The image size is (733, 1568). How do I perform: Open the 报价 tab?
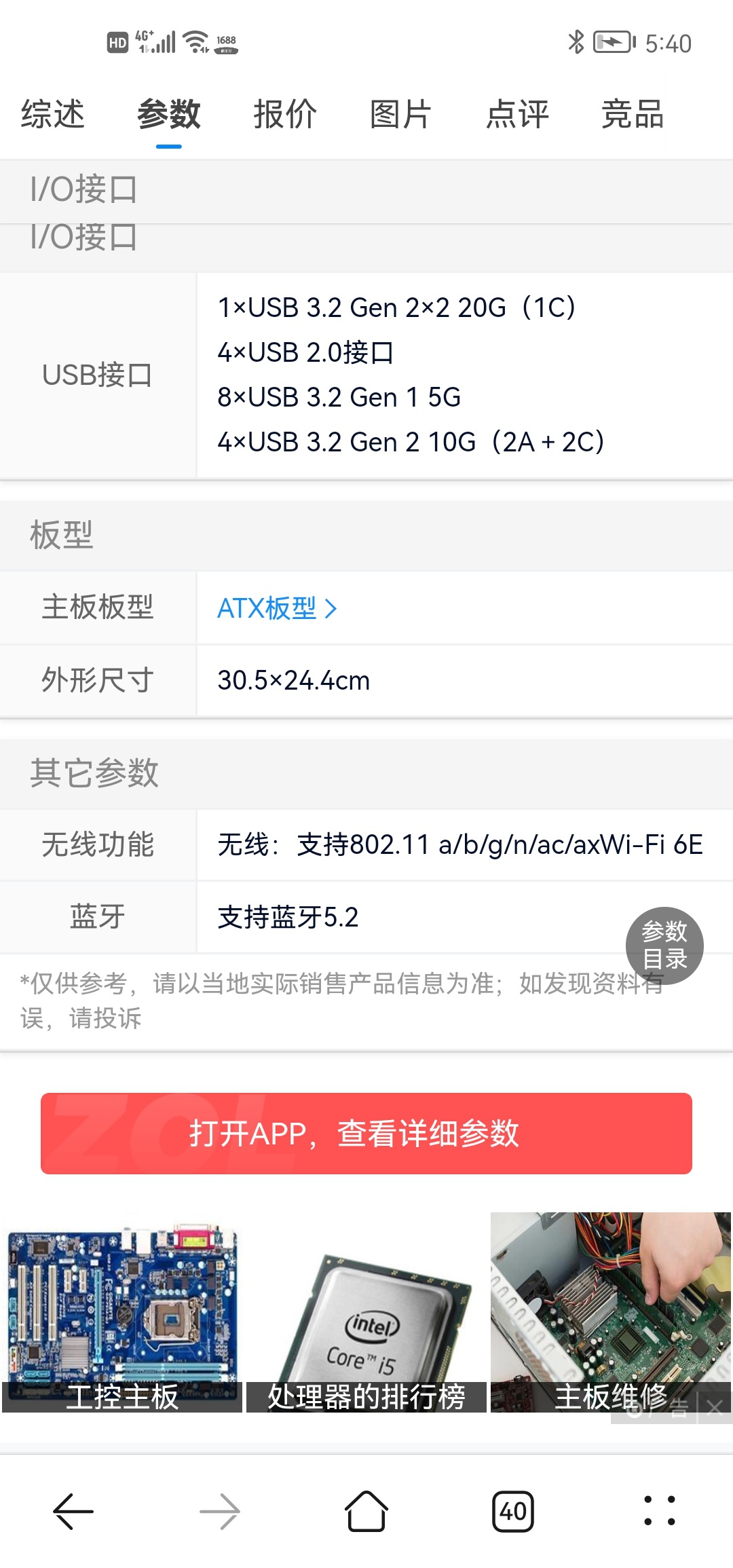click(x=285, y=114)
